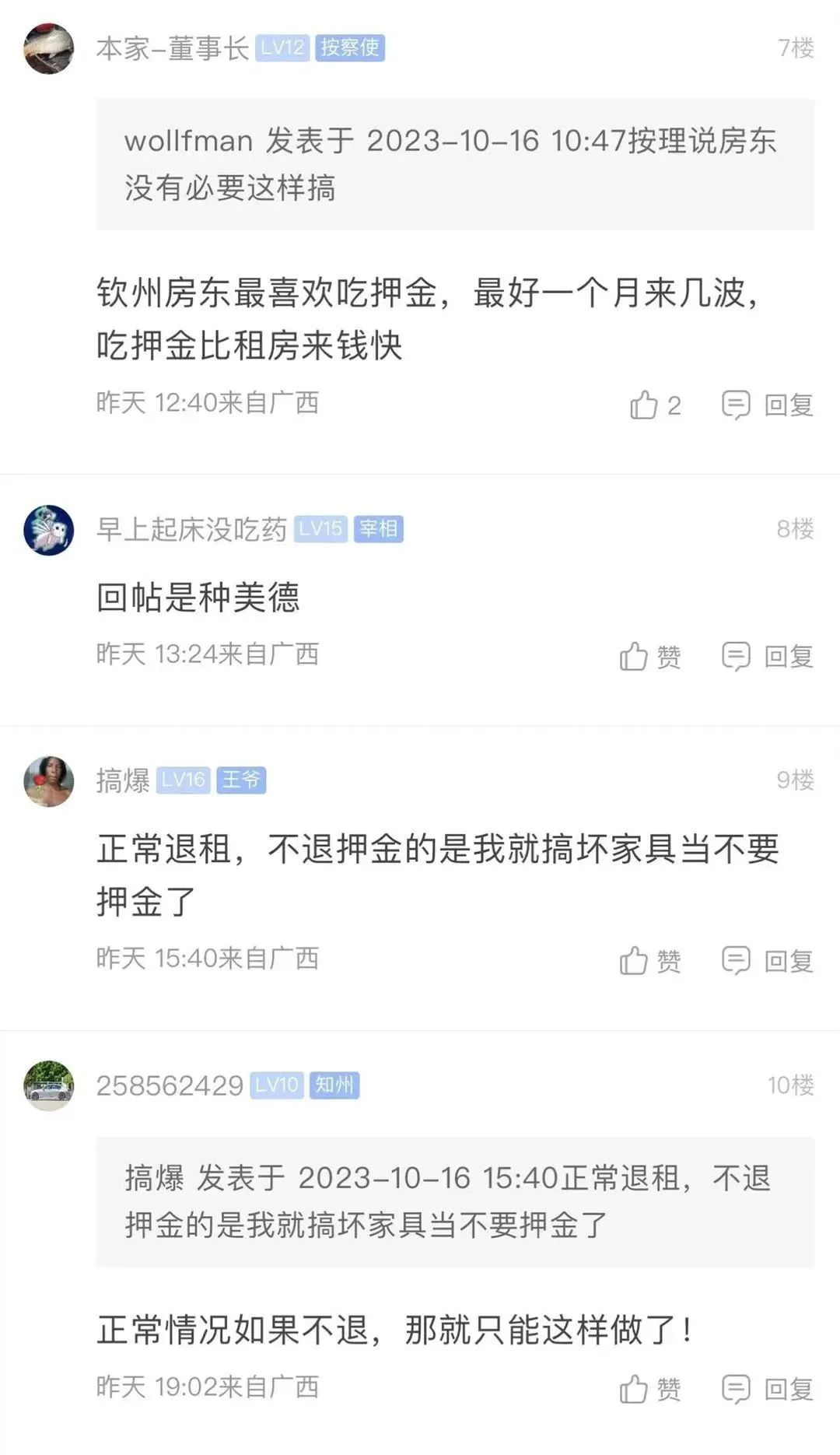View the avatar of user 258562429

(49, 1085)
